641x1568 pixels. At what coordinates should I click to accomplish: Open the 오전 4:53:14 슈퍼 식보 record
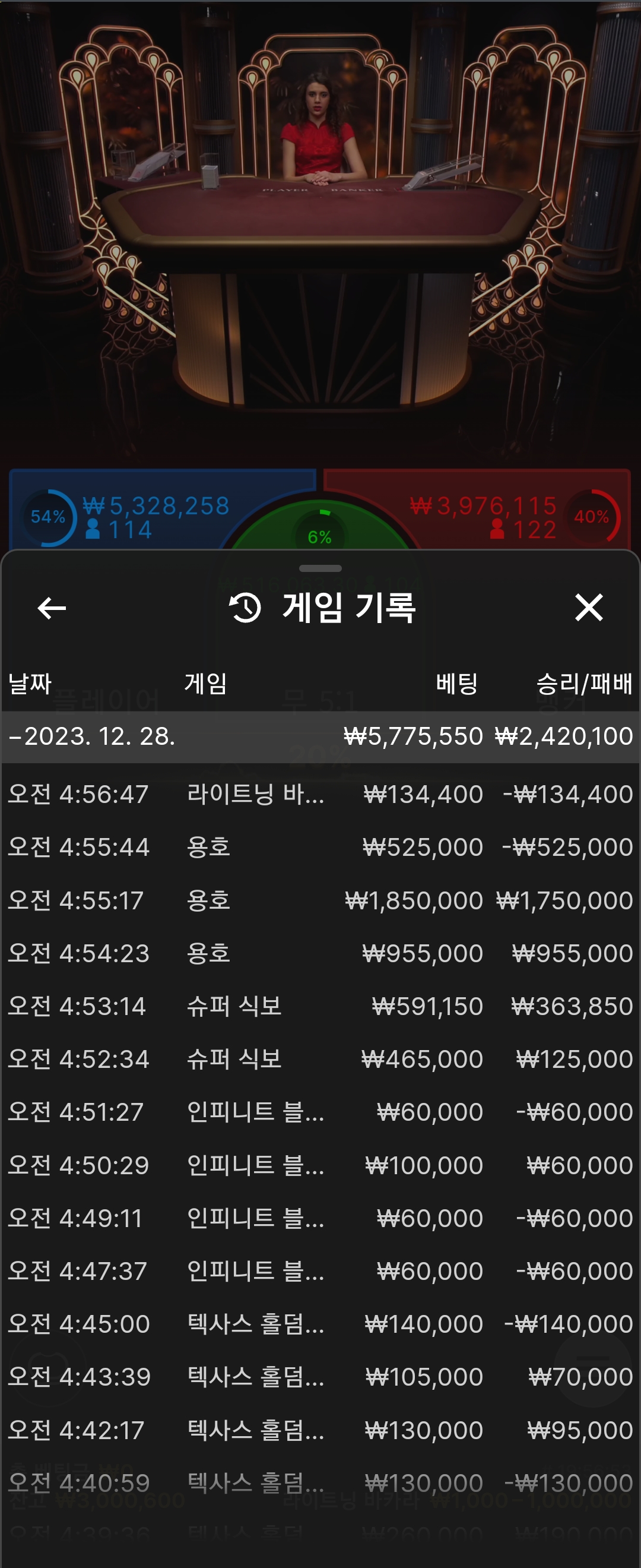coord(320,1006)
